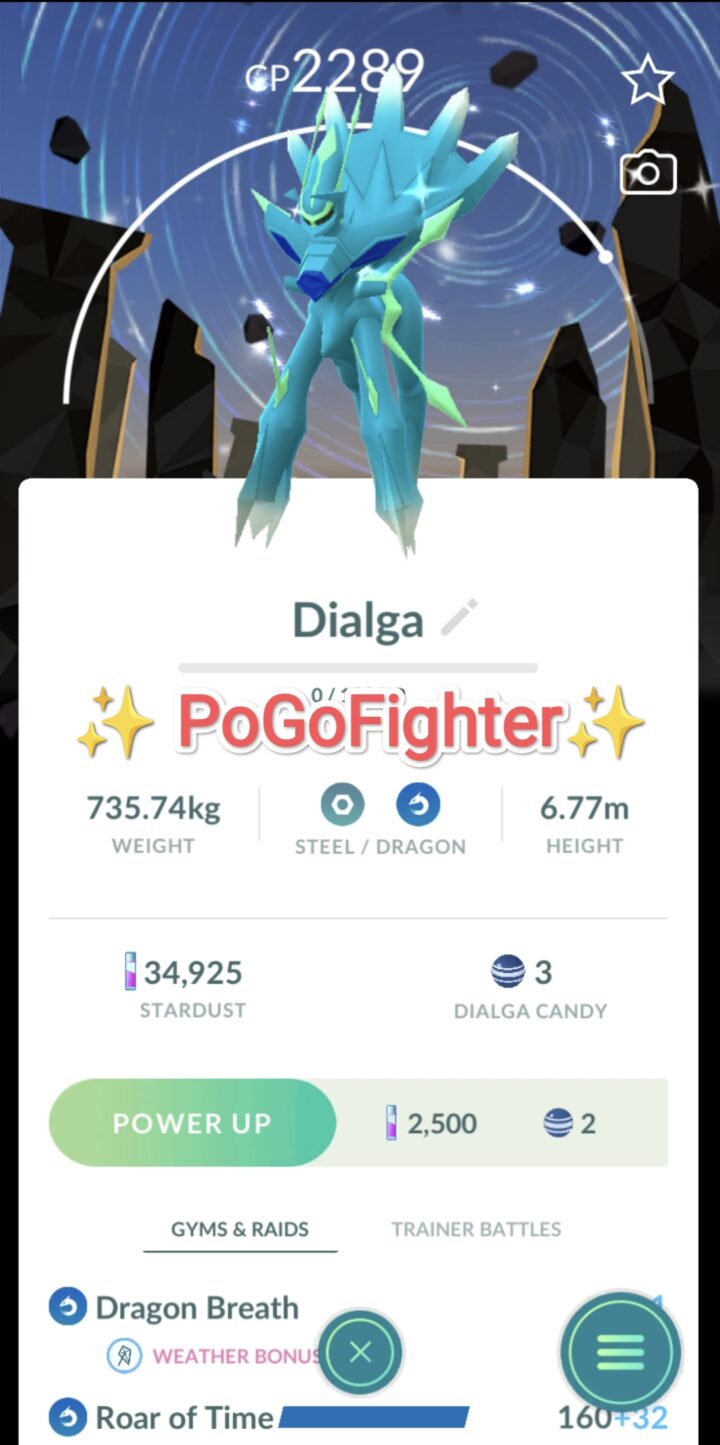Toggle the favorite star for this Dialga
Viewport: 720px width, 1445px height.
649,78
